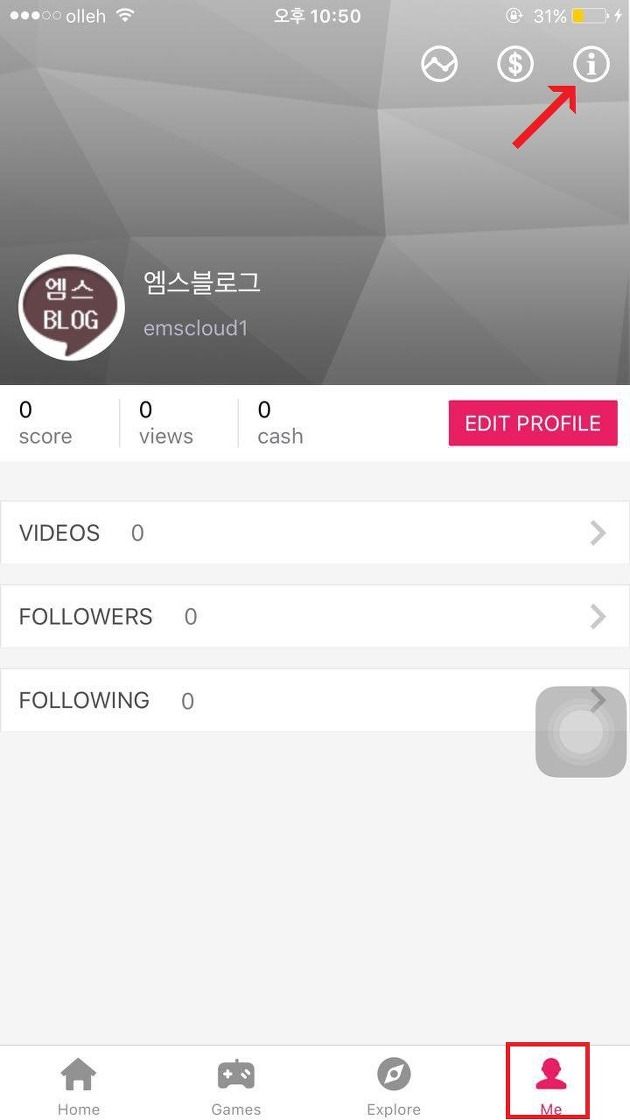Open the FOLLOWERS list
Image resolution: width=630 pixels, height=1120 pixels.
click(x=315, y=616)
